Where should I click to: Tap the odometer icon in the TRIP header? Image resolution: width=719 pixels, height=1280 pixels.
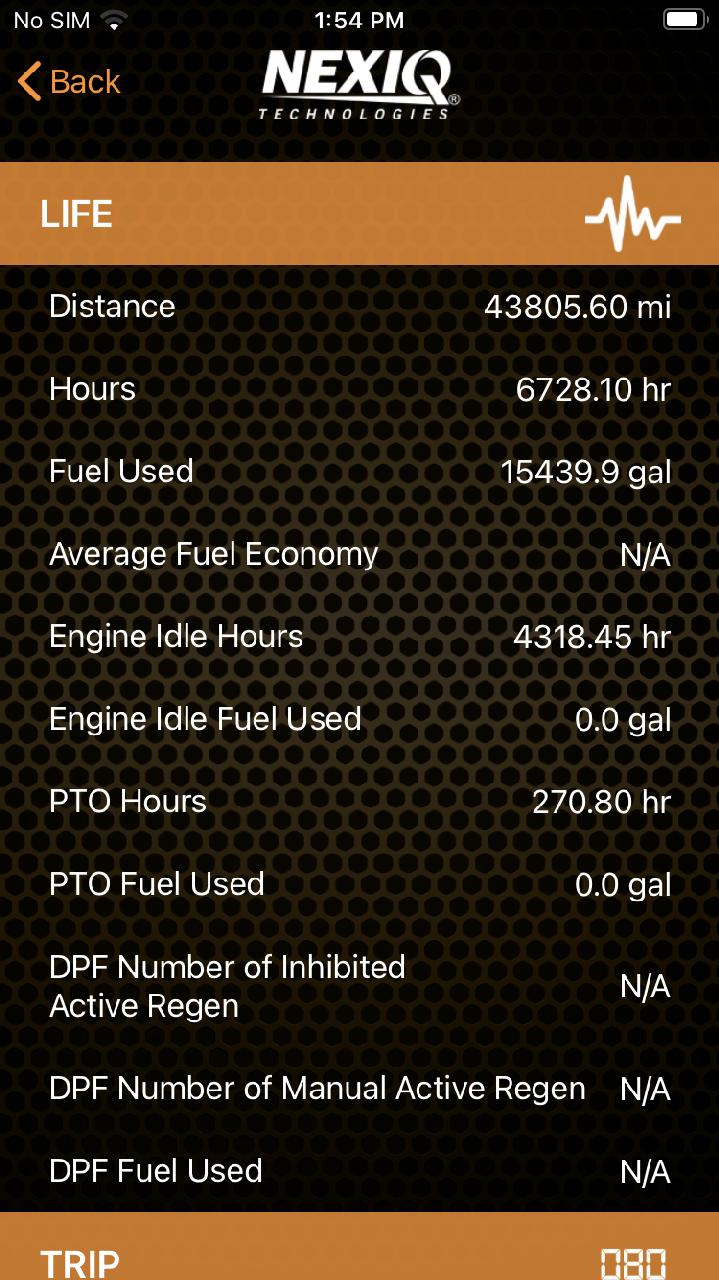[632, 1263]
